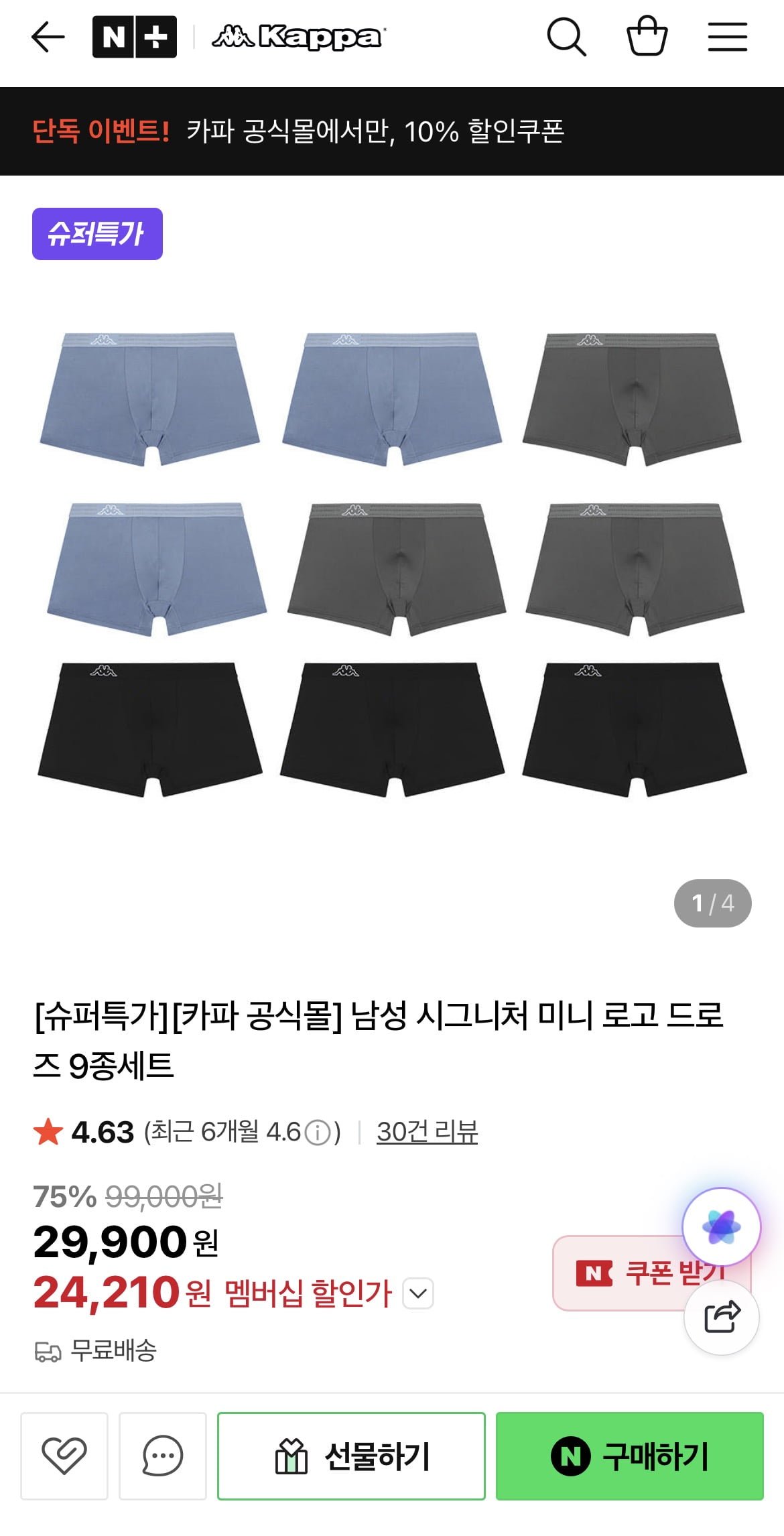Show info for the 최근 6개월 rating

[x=318, y=1133]
